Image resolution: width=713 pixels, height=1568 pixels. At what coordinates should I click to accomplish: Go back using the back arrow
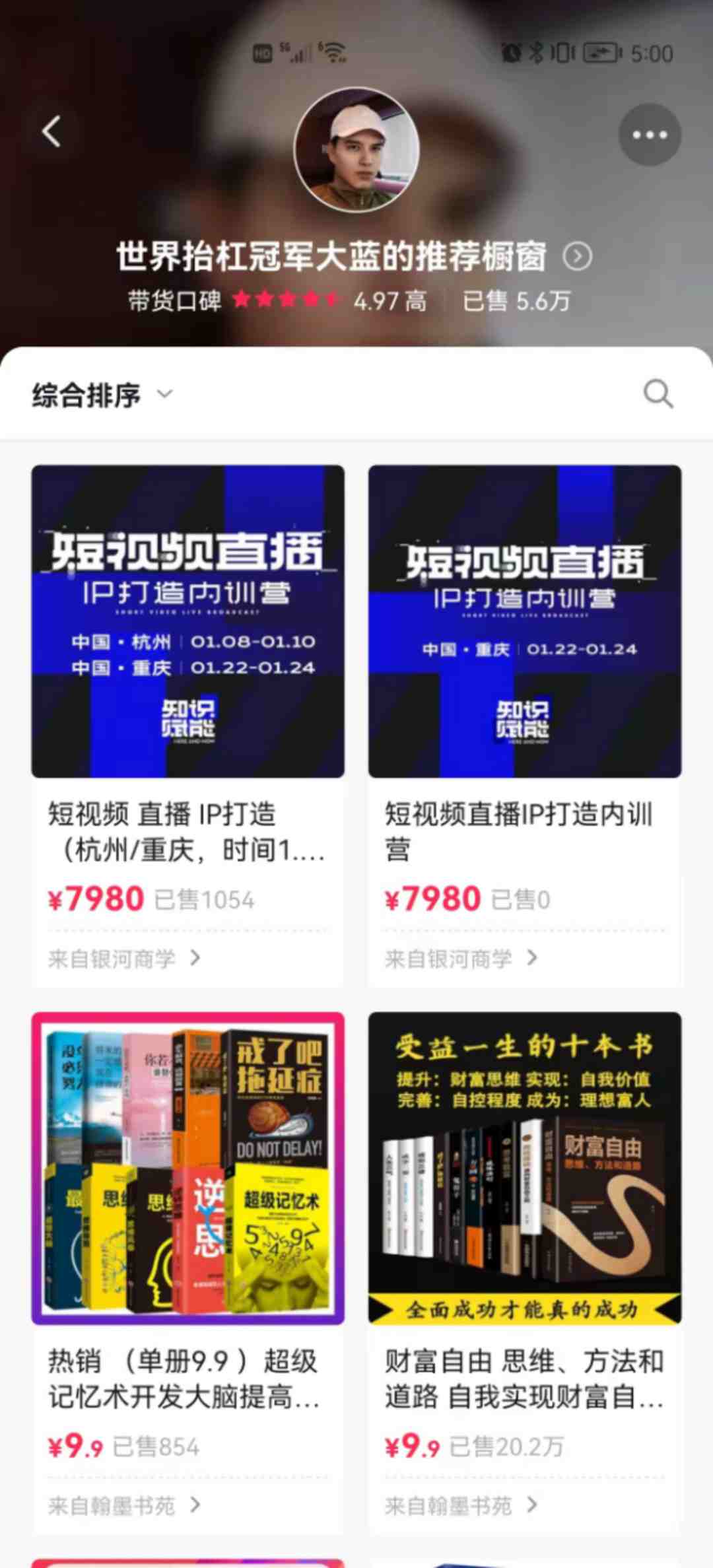click(51, 131)
